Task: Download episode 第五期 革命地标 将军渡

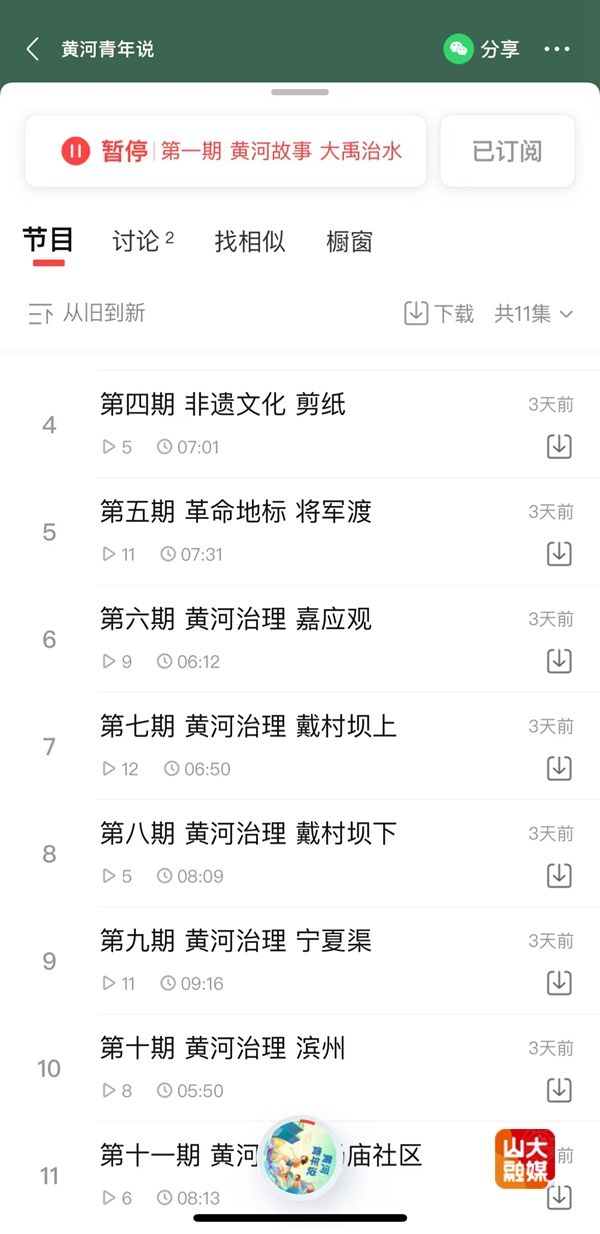Action: point(559,553)
